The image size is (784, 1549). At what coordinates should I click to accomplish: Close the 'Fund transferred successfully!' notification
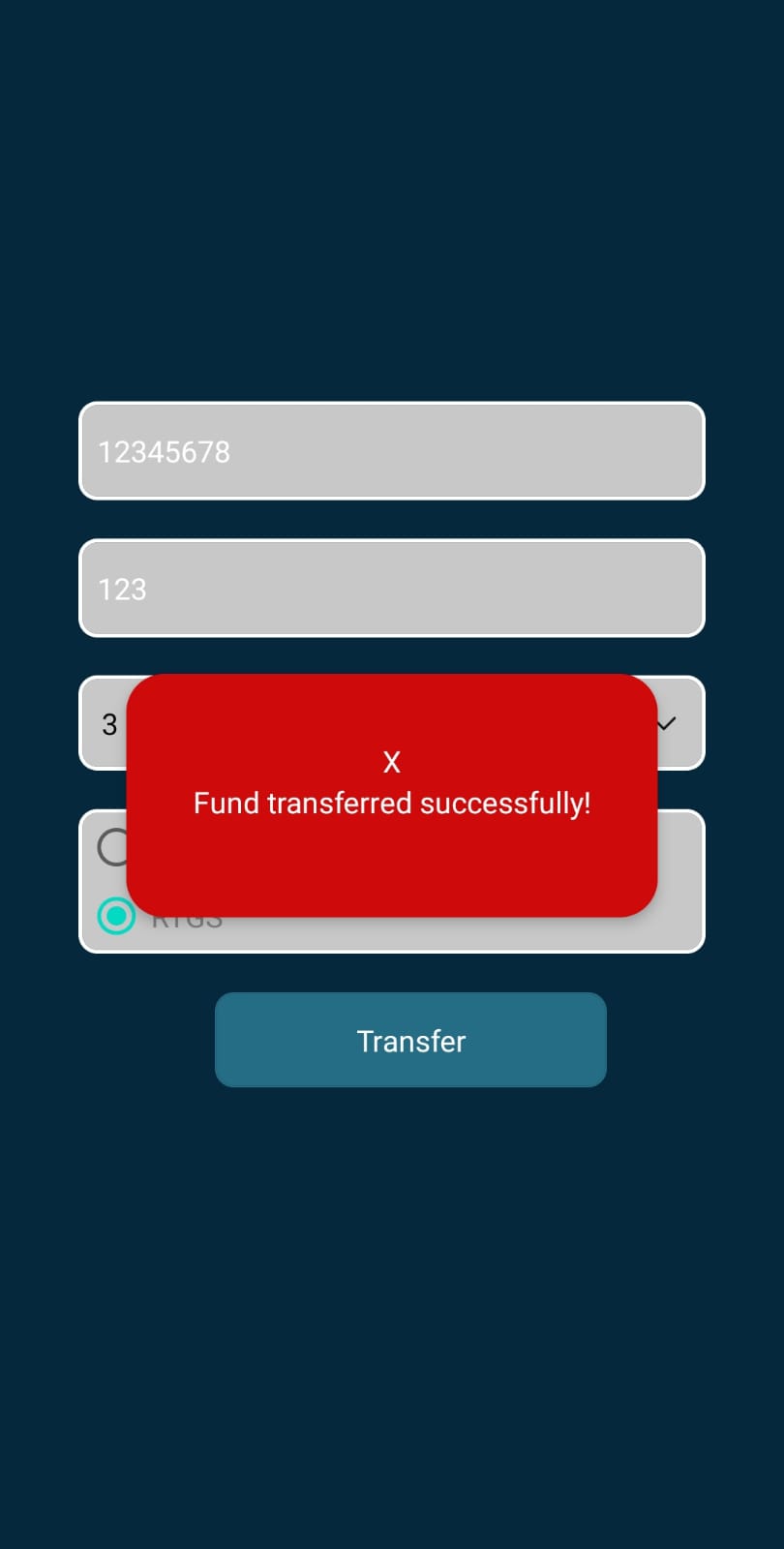point(392,761)
